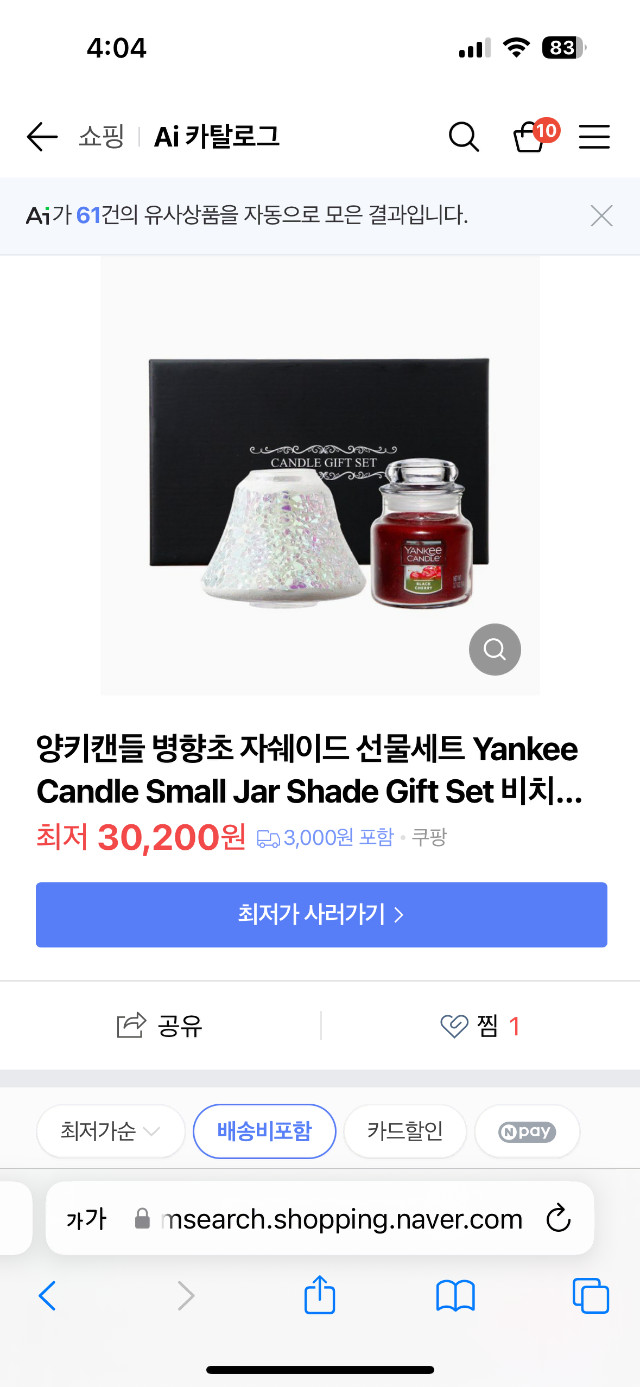Go back using the top-left arrow
This screenshot has width=640, height=1387.
tap(42, 137)
